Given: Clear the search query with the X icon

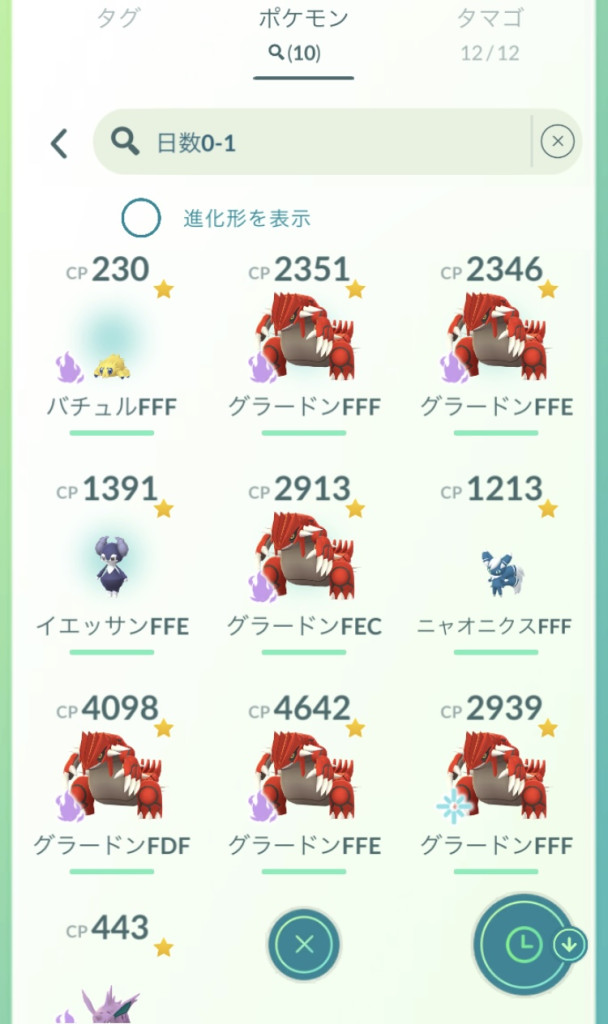Looking at the screenshot, I should click(x=557, y=142).
